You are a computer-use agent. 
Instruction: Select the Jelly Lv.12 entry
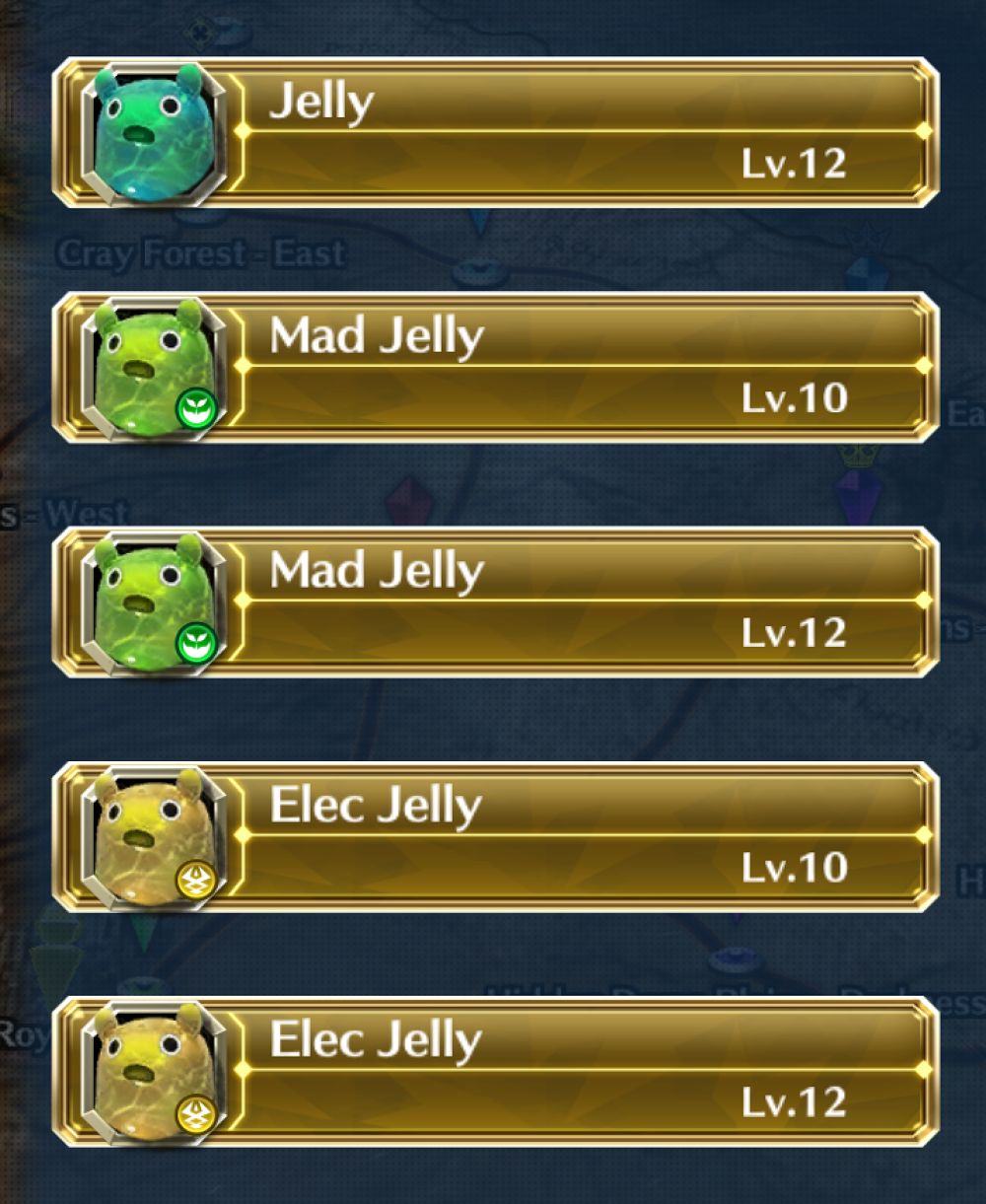tap(495, 133)
